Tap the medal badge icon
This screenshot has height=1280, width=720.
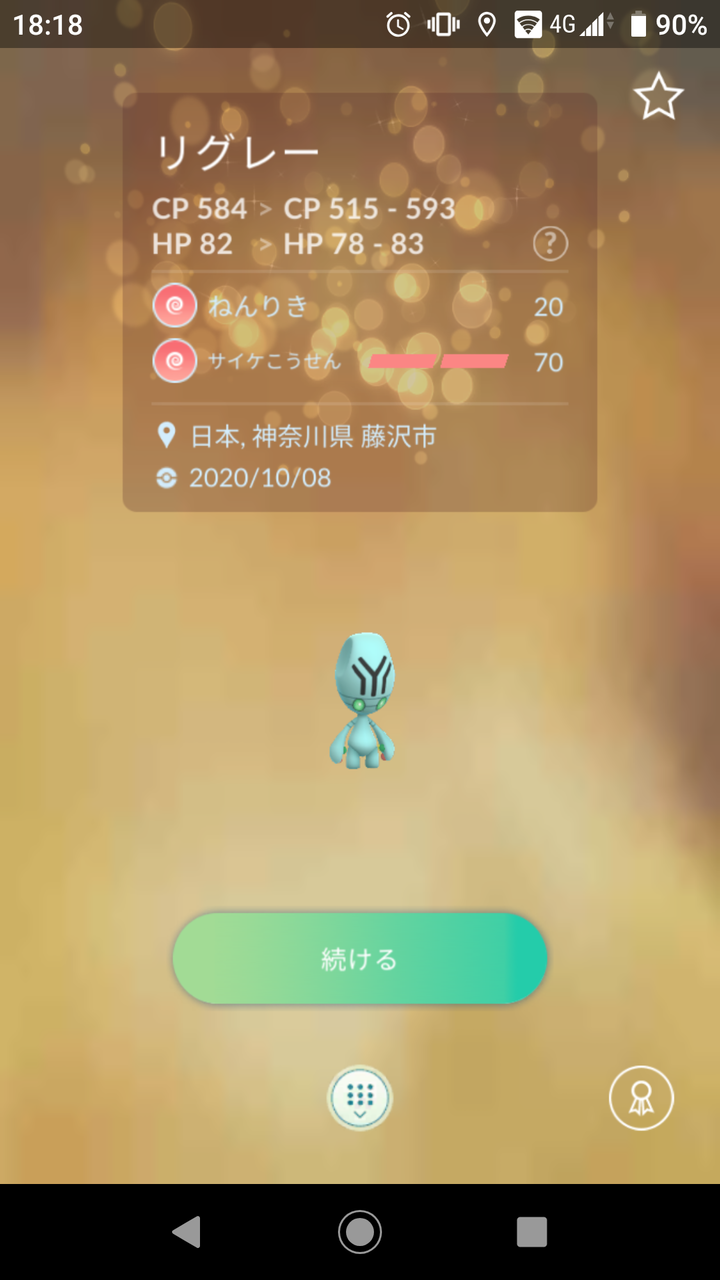tap(641, 1097)
